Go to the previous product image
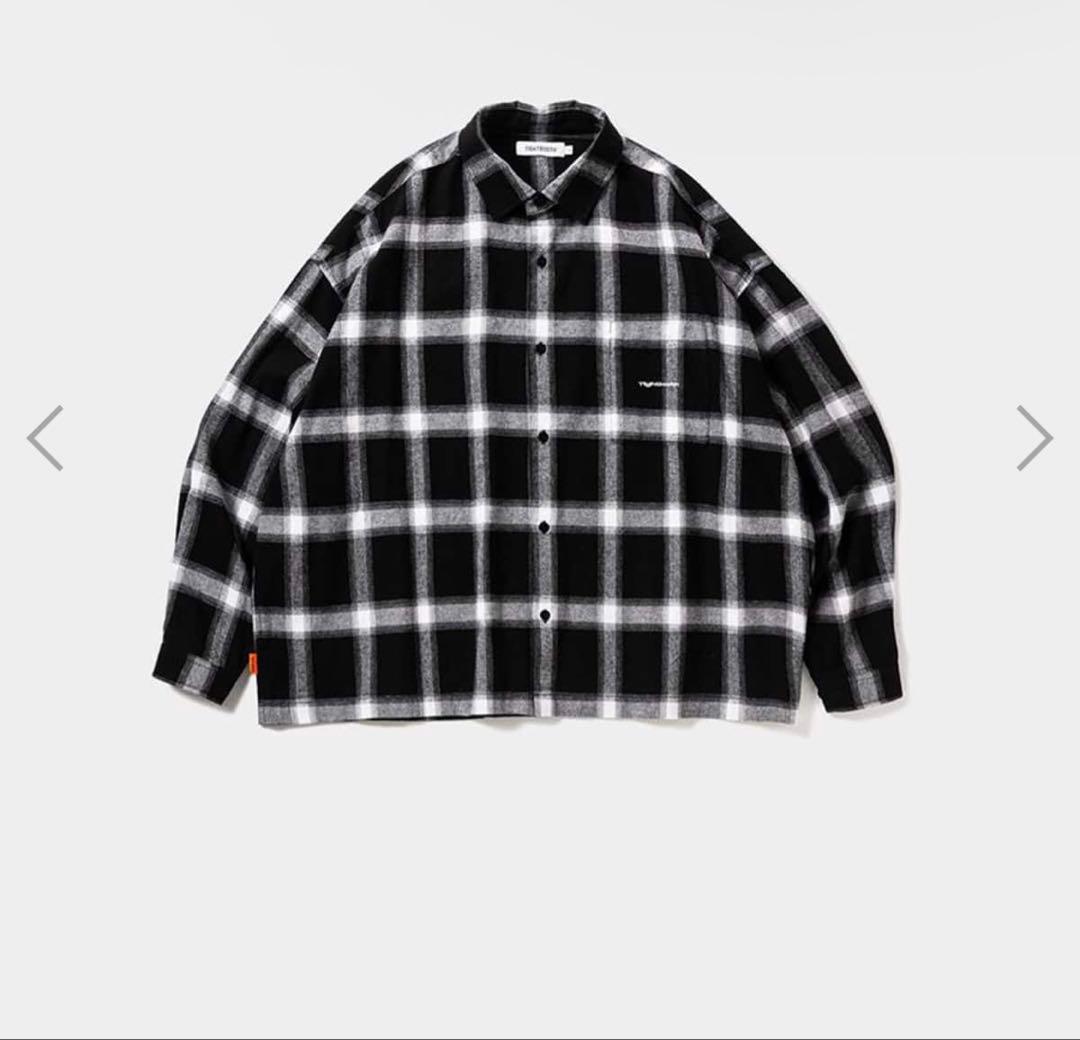The height and width of the screenshot is (1040, 1080). (45, 438)
